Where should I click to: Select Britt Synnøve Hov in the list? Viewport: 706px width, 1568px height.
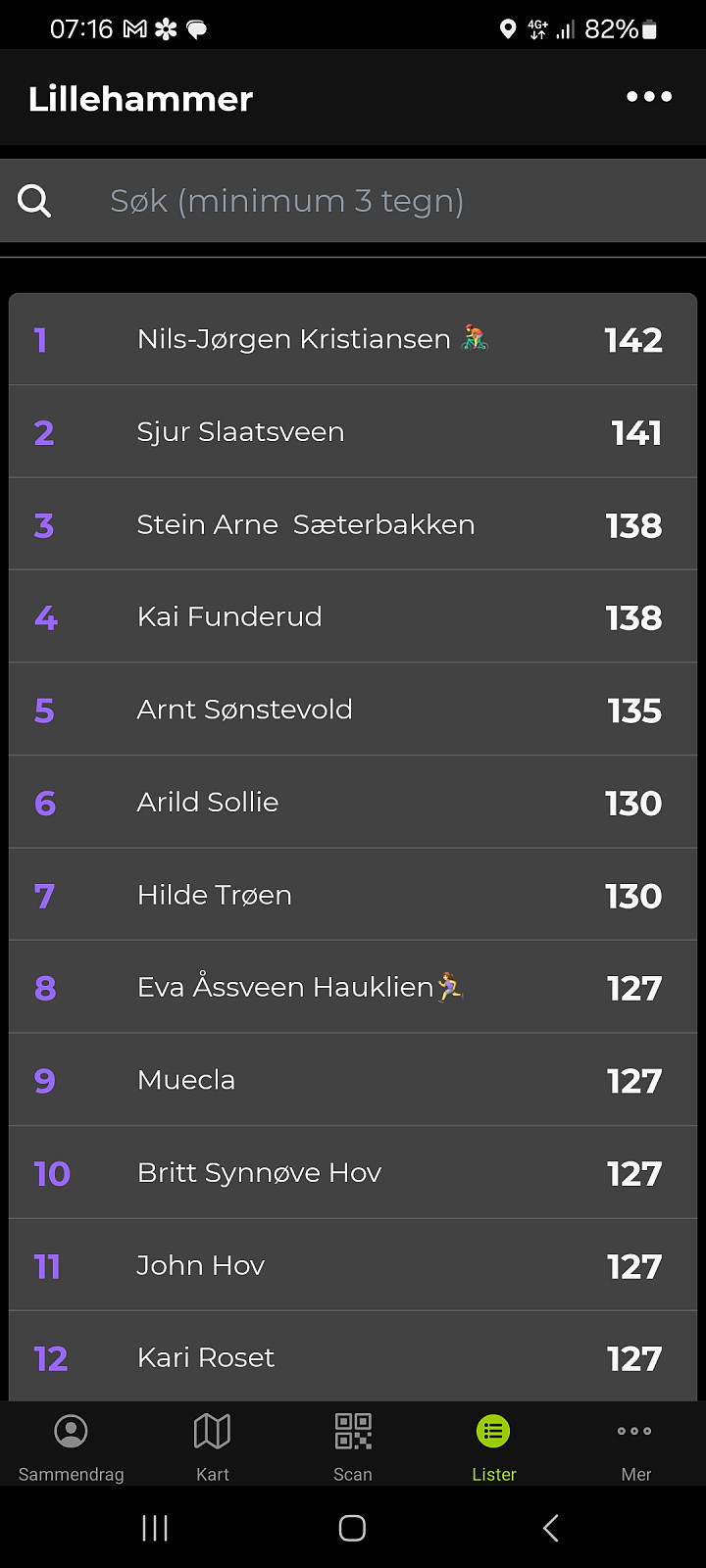[x=353, y=1173]
